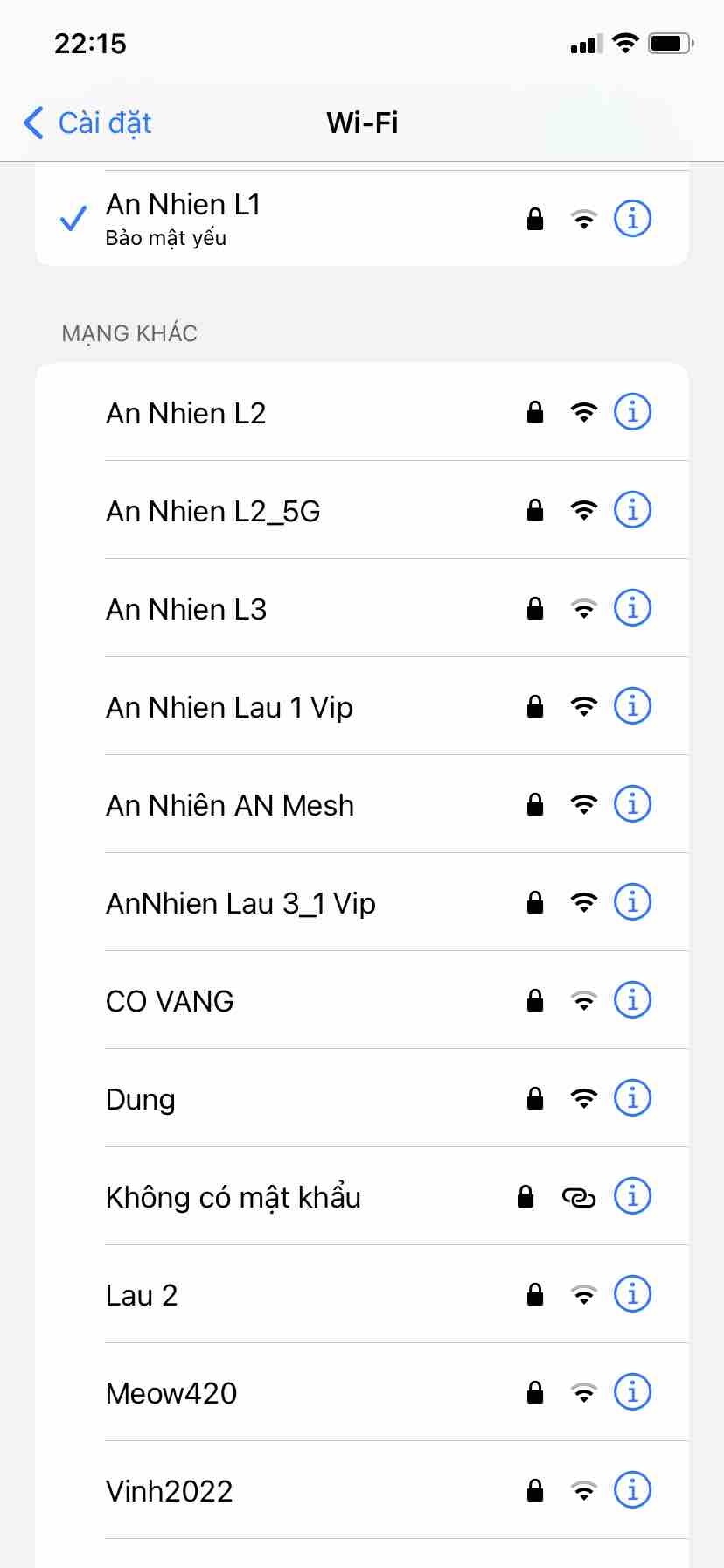View info of An Nhiên AN Mesh

point(632,803)
